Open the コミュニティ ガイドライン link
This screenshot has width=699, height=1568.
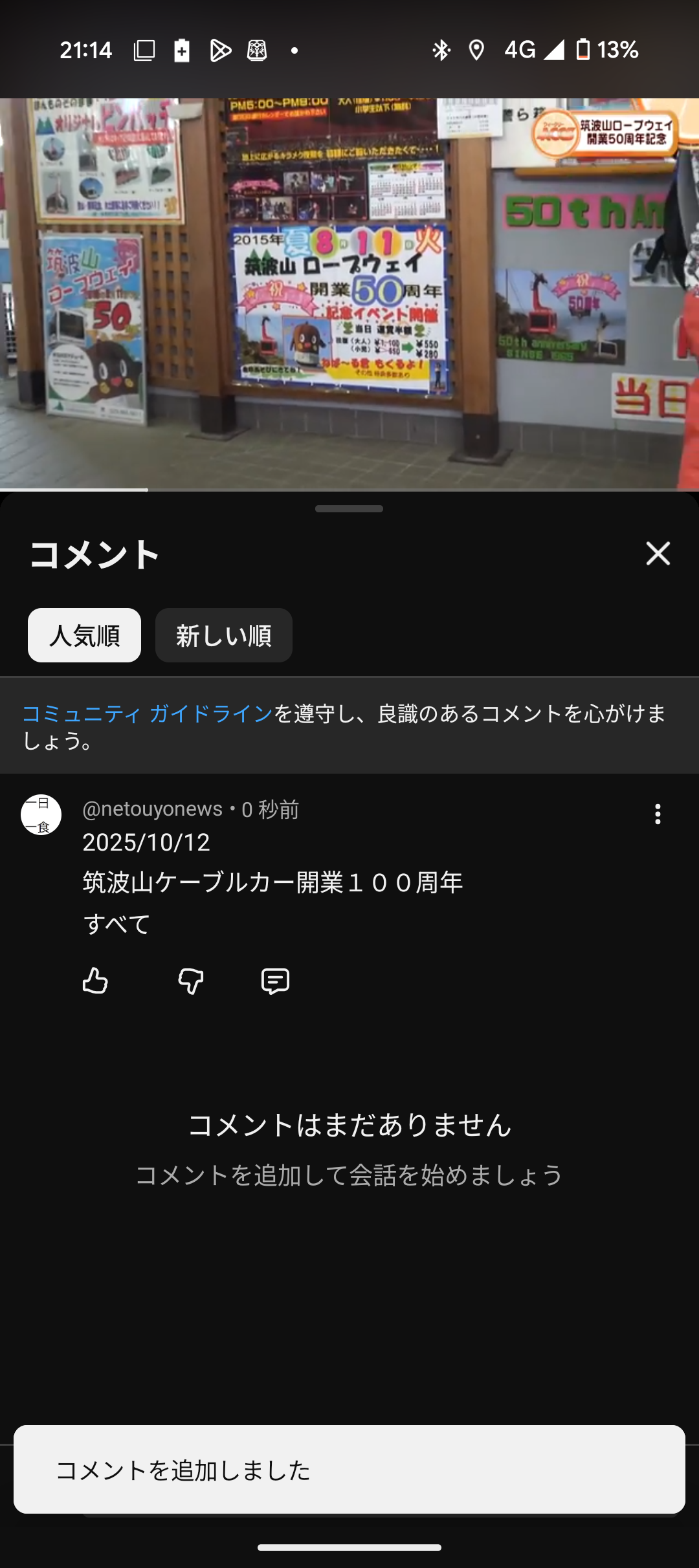pos(148,713)
